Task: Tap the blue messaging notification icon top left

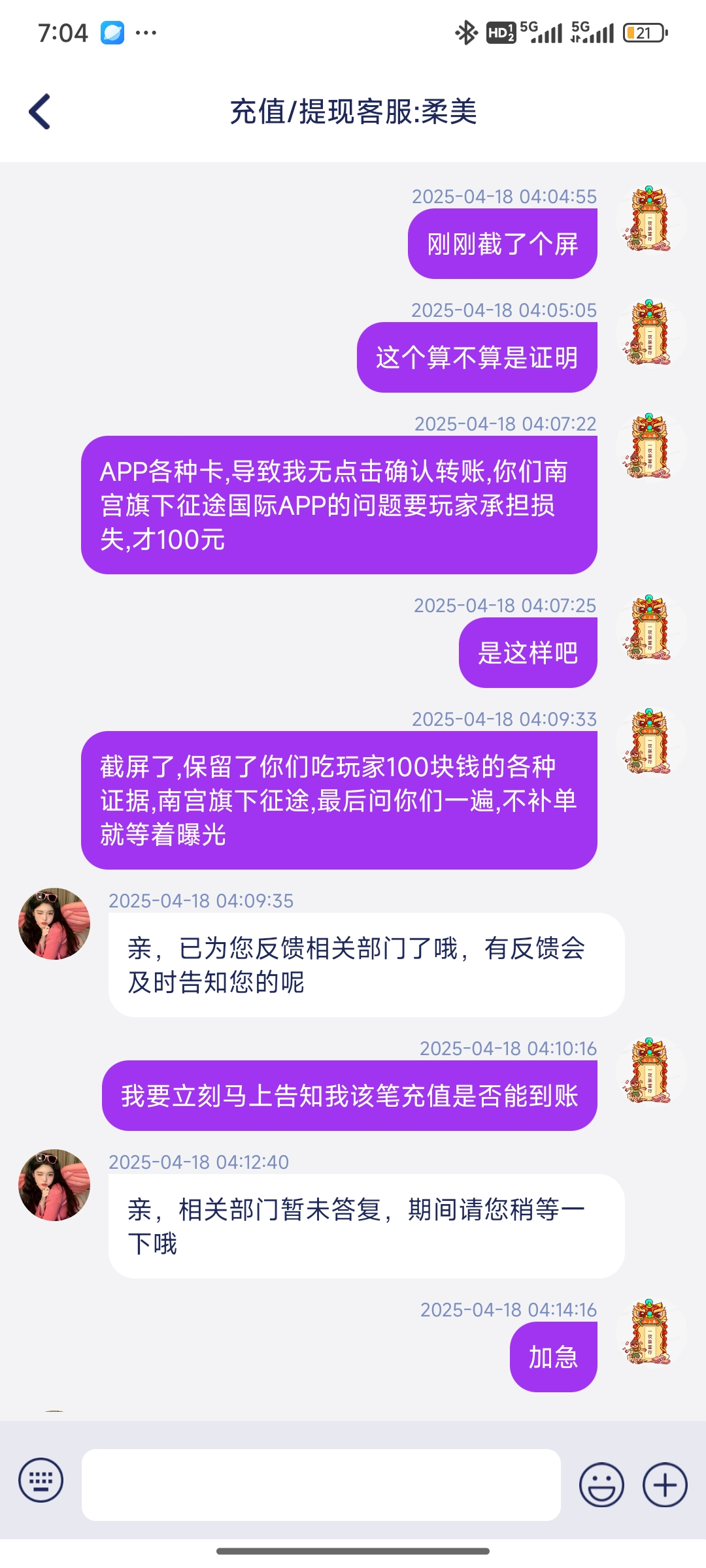Action: pyautogui.click(x=112, y=31)
